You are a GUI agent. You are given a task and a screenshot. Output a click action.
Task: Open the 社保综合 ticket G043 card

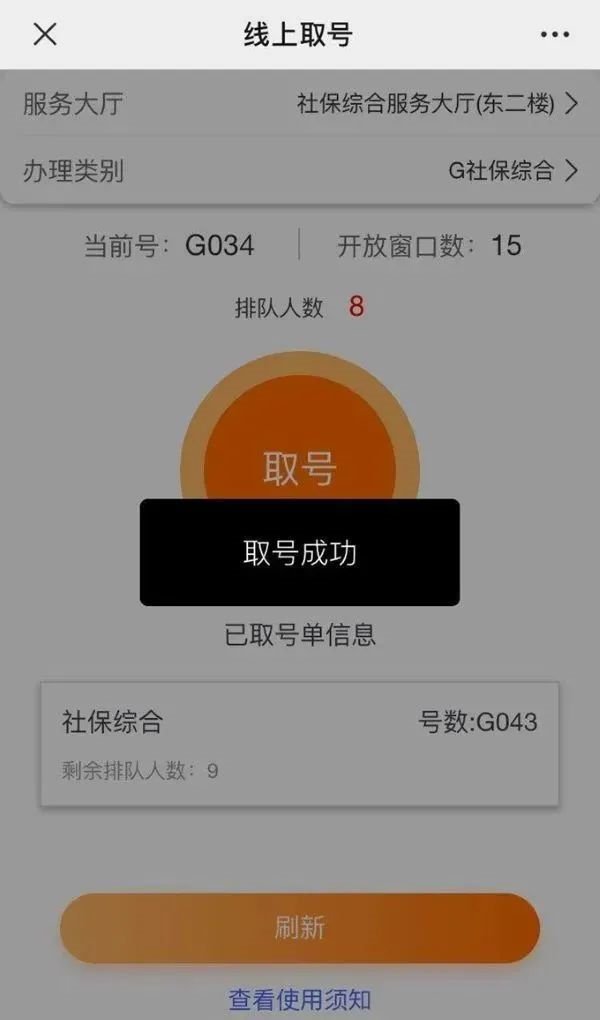point(300,743)
